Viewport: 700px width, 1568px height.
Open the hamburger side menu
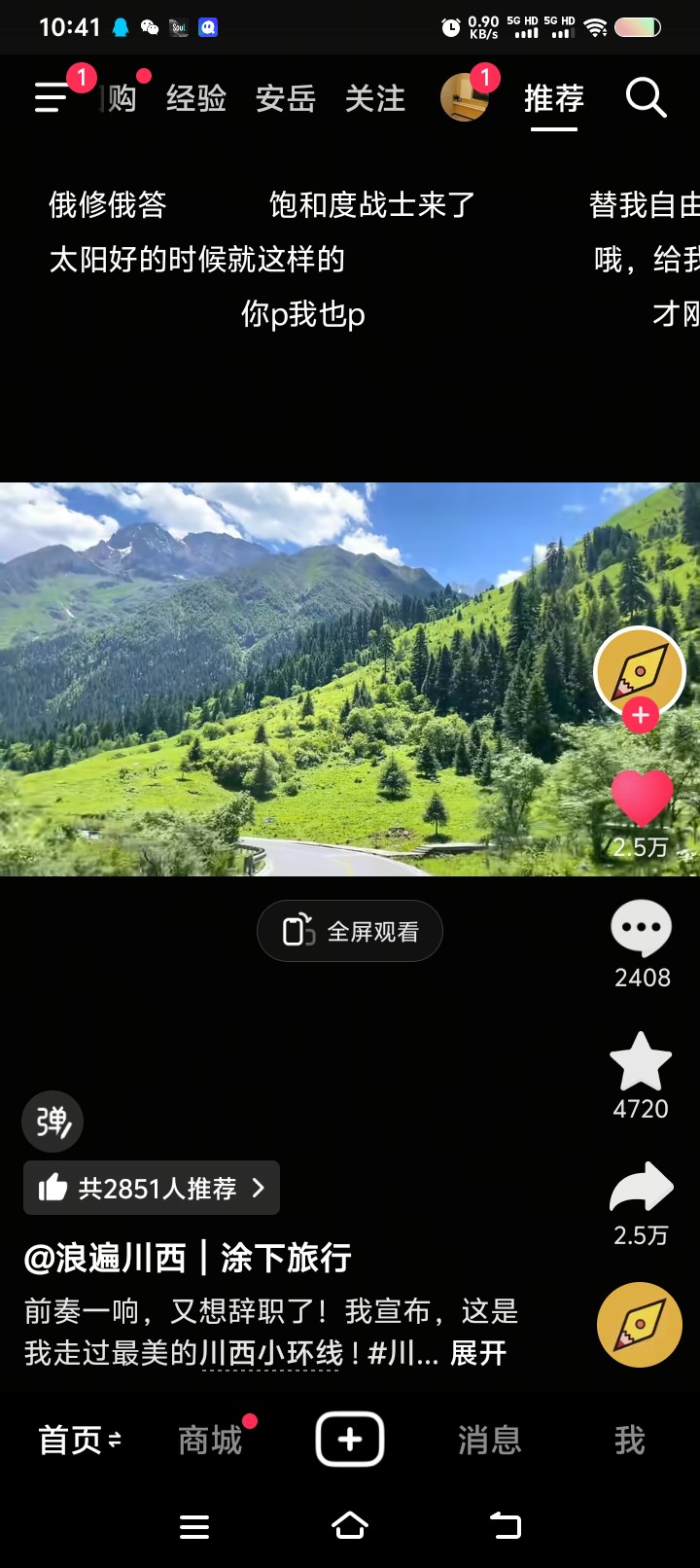52,97
